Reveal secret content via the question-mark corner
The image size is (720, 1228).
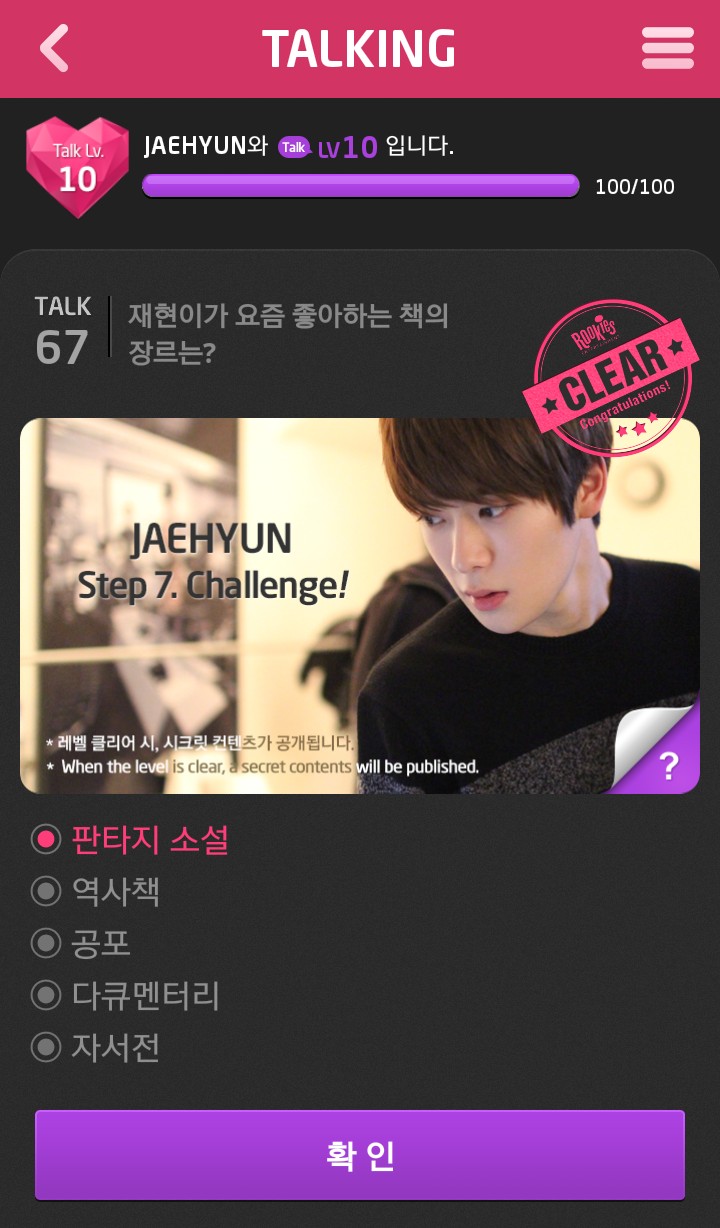(x=668, y=765)
